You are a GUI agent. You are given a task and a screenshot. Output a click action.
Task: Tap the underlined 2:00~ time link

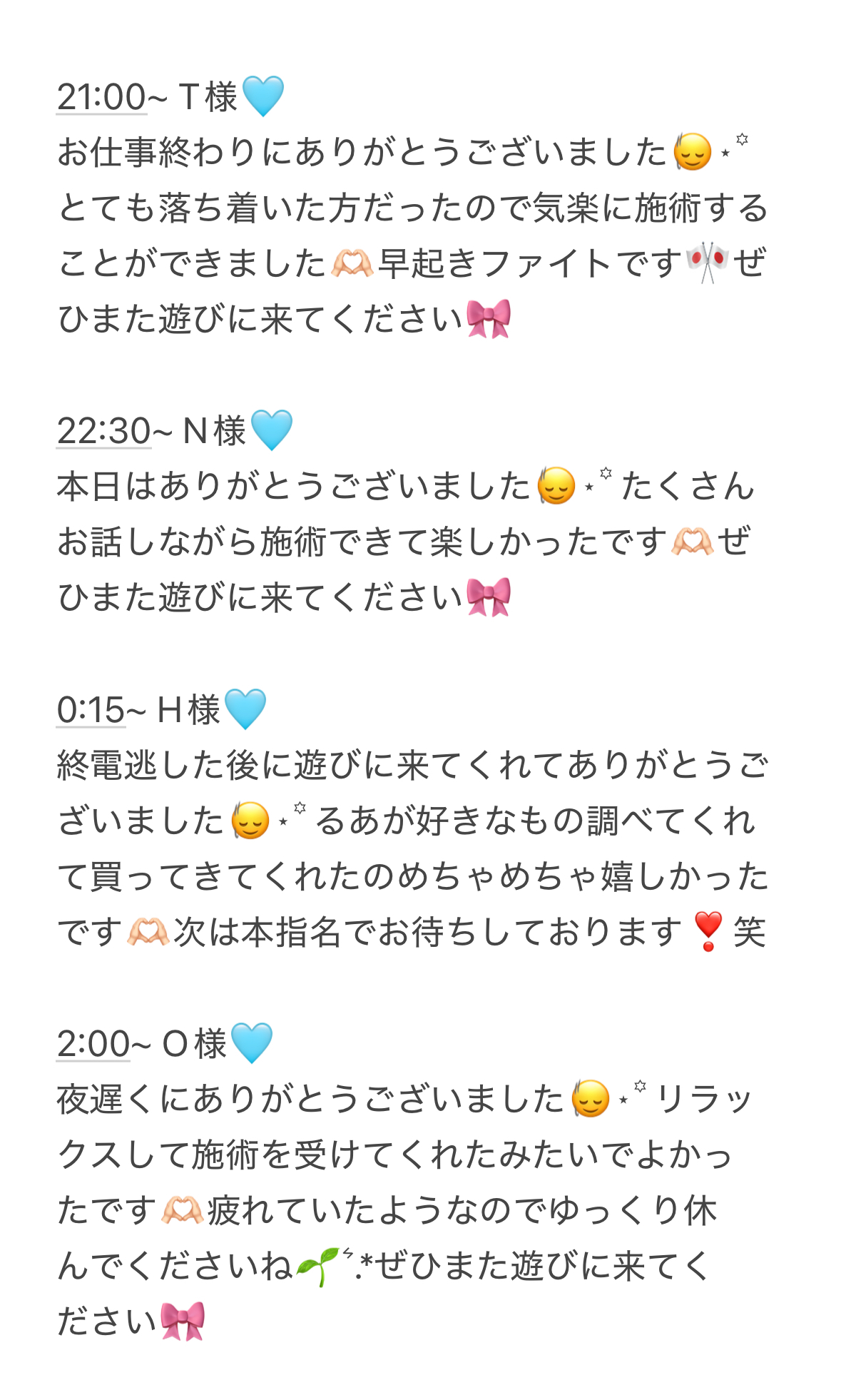coord(93,1044)
